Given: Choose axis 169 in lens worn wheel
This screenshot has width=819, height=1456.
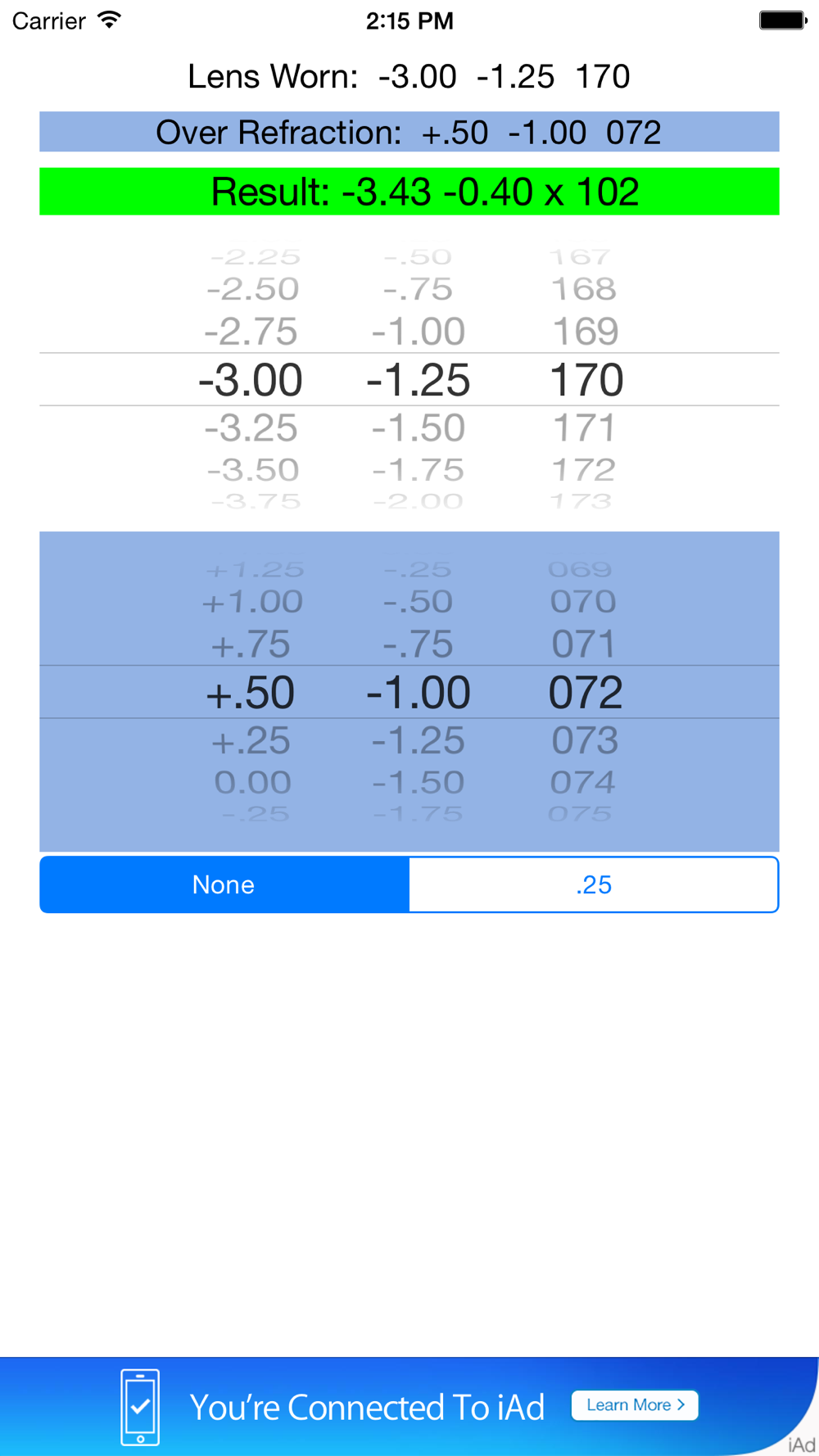Looking at the screenshot, I should pos(585,332).
